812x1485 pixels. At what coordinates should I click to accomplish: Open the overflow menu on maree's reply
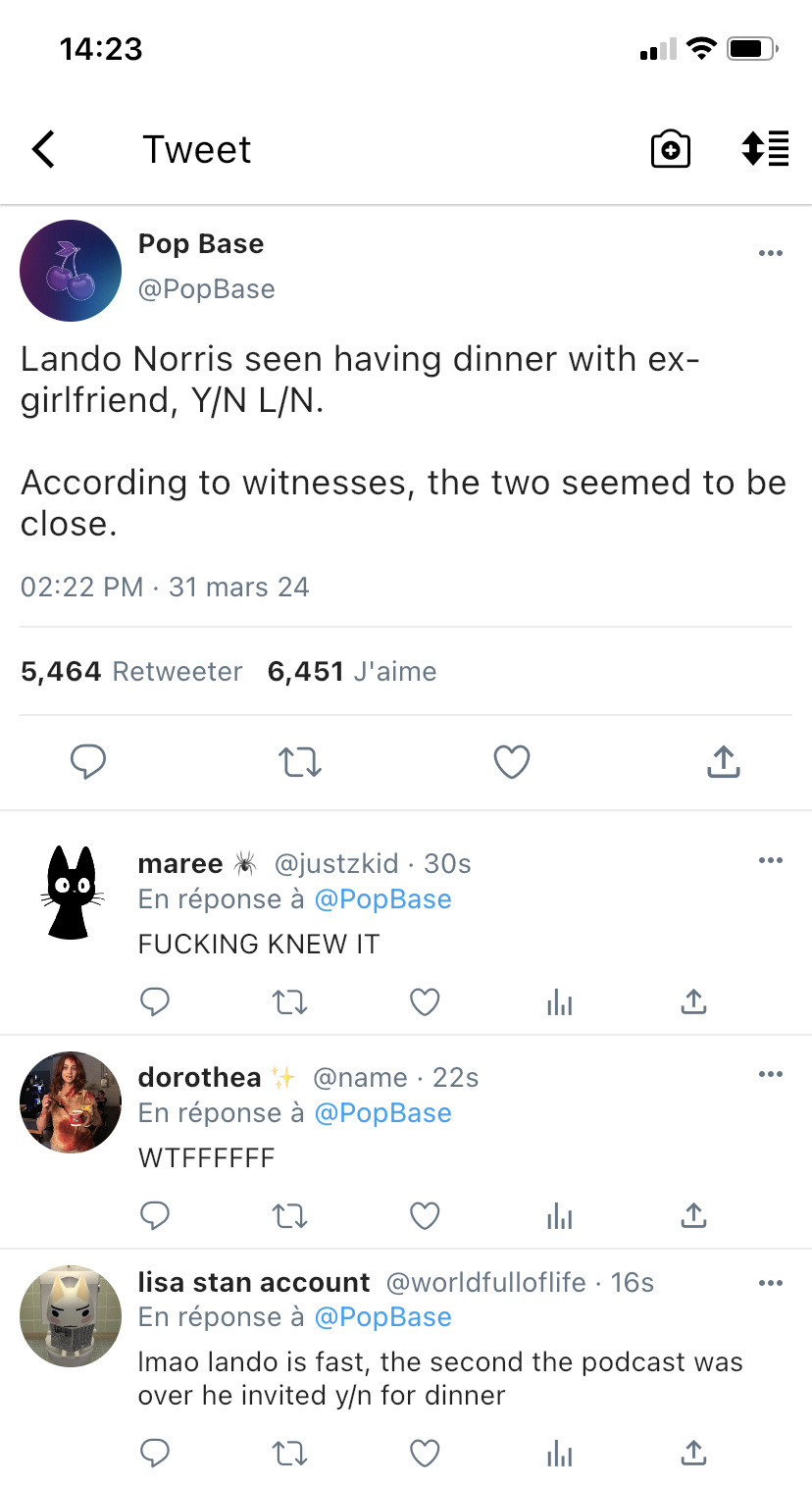pos(771,860)
